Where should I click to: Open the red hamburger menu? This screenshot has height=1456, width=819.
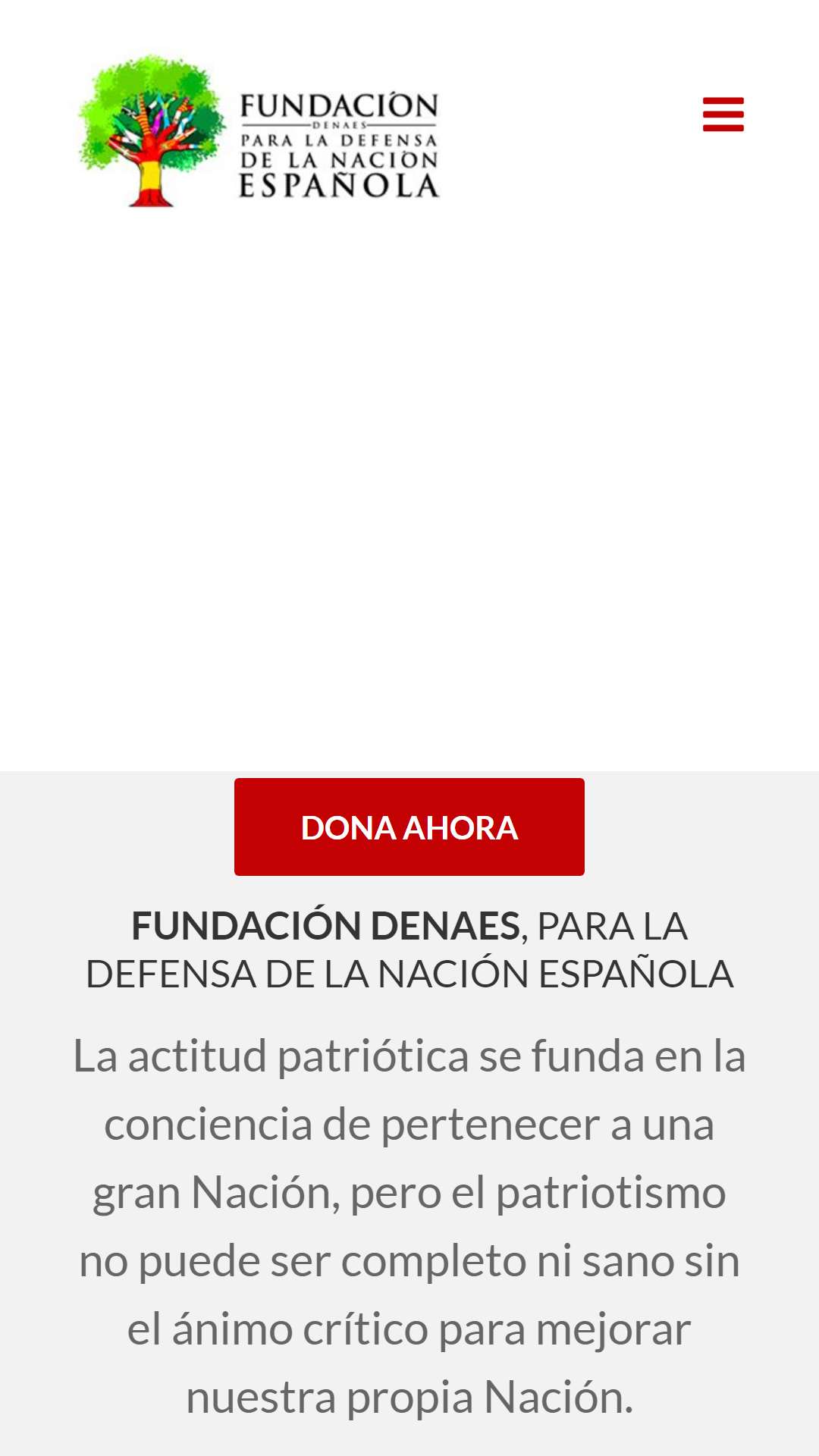[723, 115]
